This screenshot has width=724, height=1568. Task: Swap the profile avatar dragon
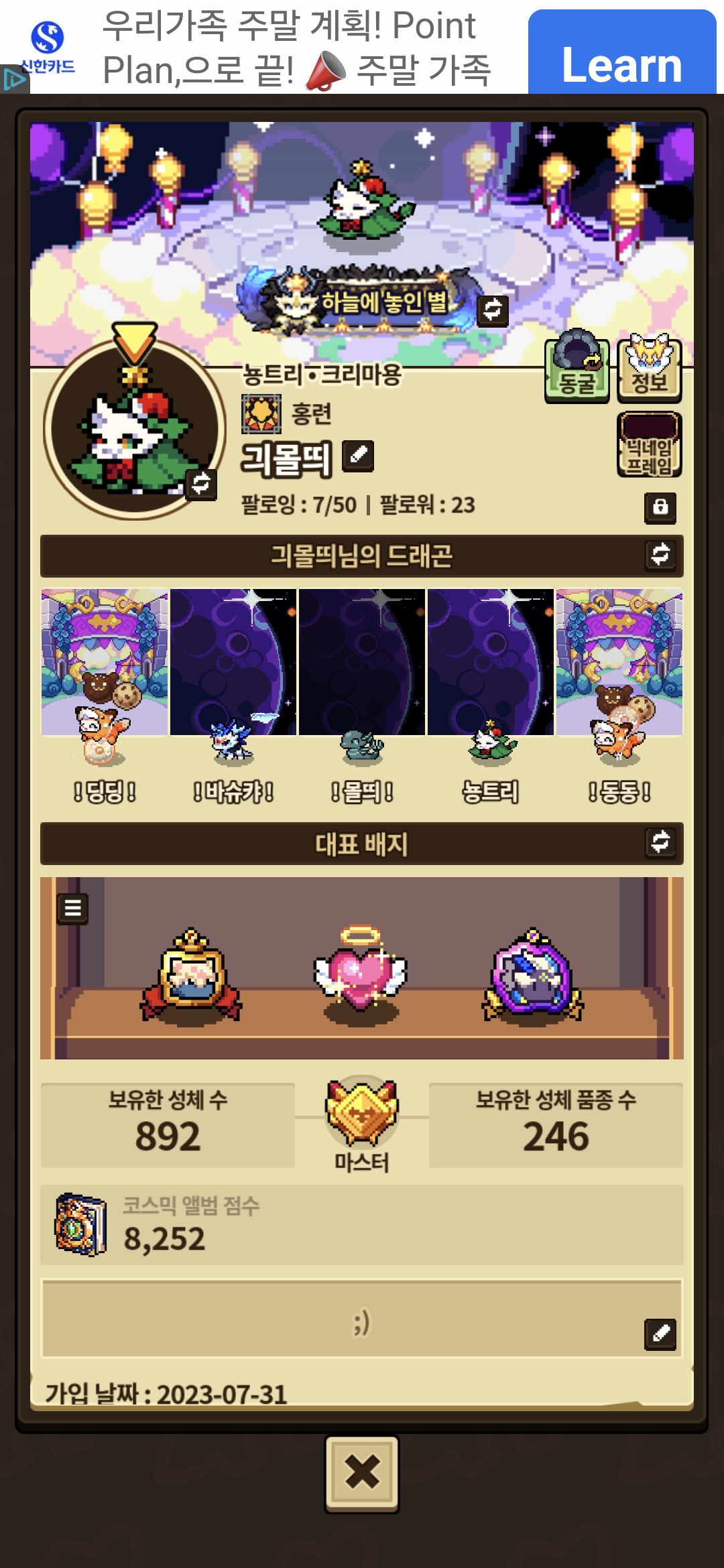pos(201,483)
